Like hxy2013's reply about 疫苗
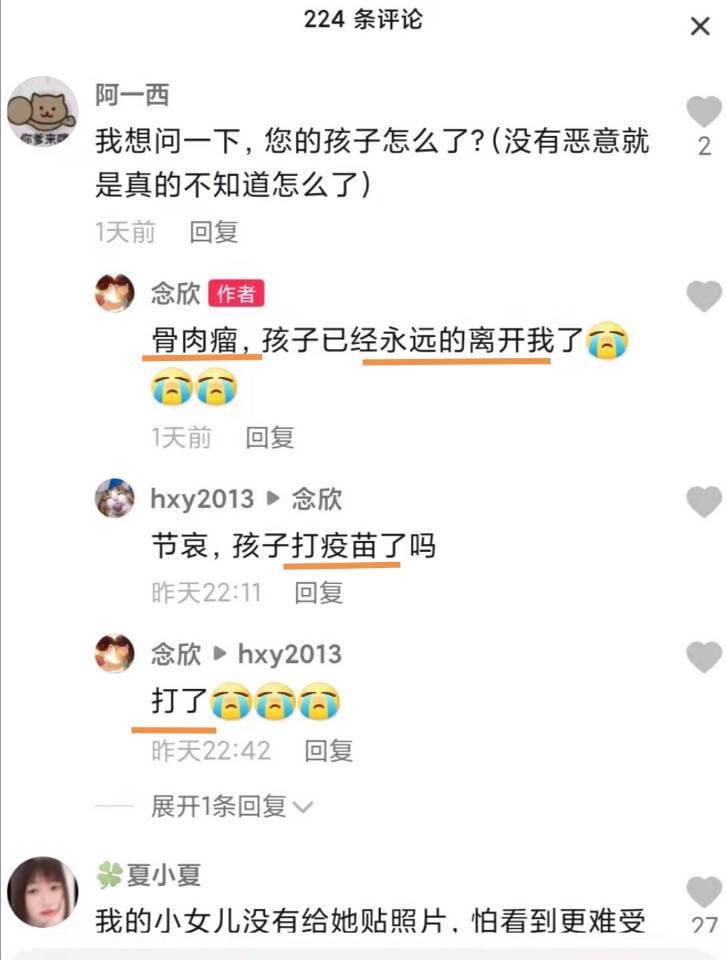Image resolution: width=726 pixels, height=960 pixels. (704, 501)
